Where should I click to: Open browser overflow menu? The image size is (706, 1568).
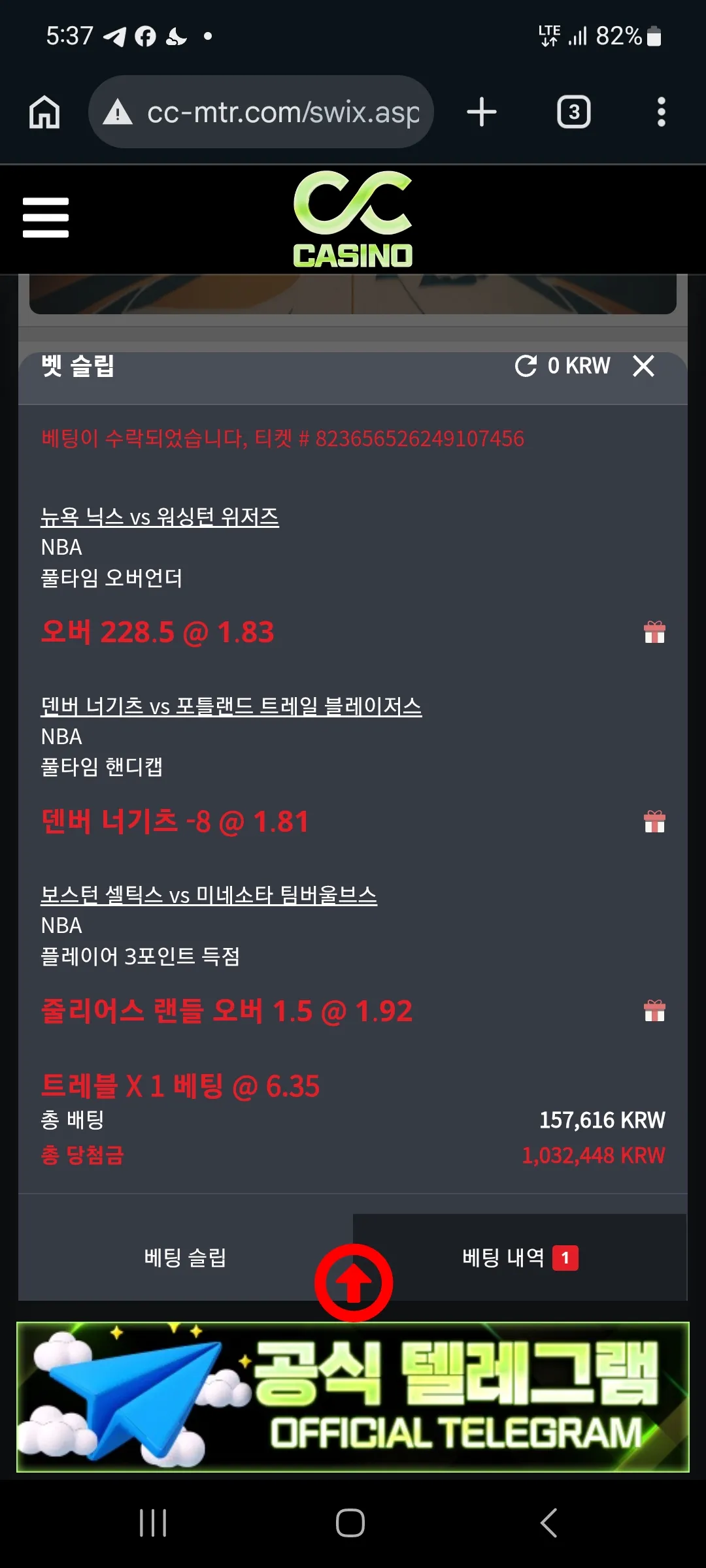pos(661,112)
